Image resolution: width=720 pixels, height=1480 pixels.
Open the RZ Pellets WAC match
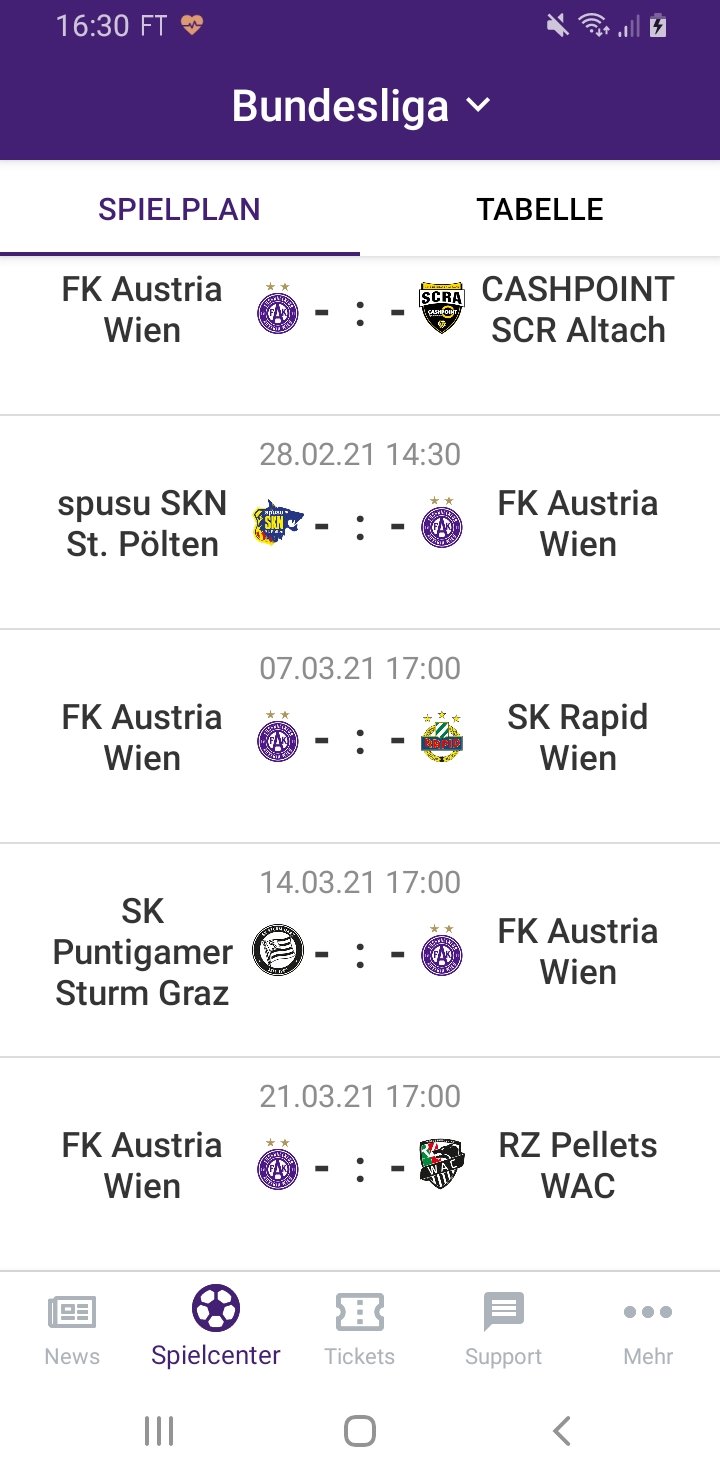tap(360, 1165)
